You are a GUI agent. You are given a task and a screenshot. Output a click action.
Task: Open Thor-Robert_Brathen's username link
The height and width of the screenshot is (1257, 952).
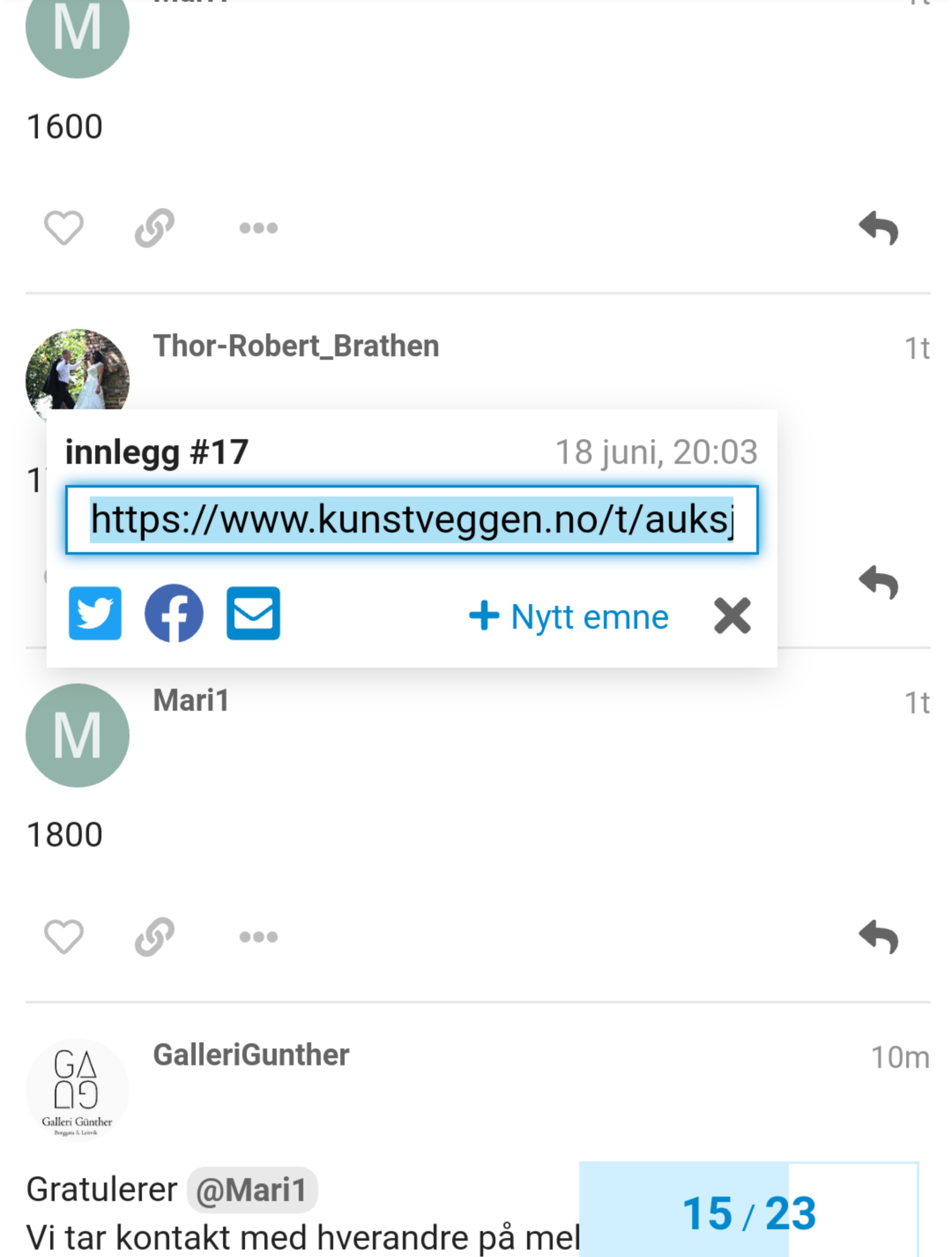pyautogui.click(x=296, y=346)
